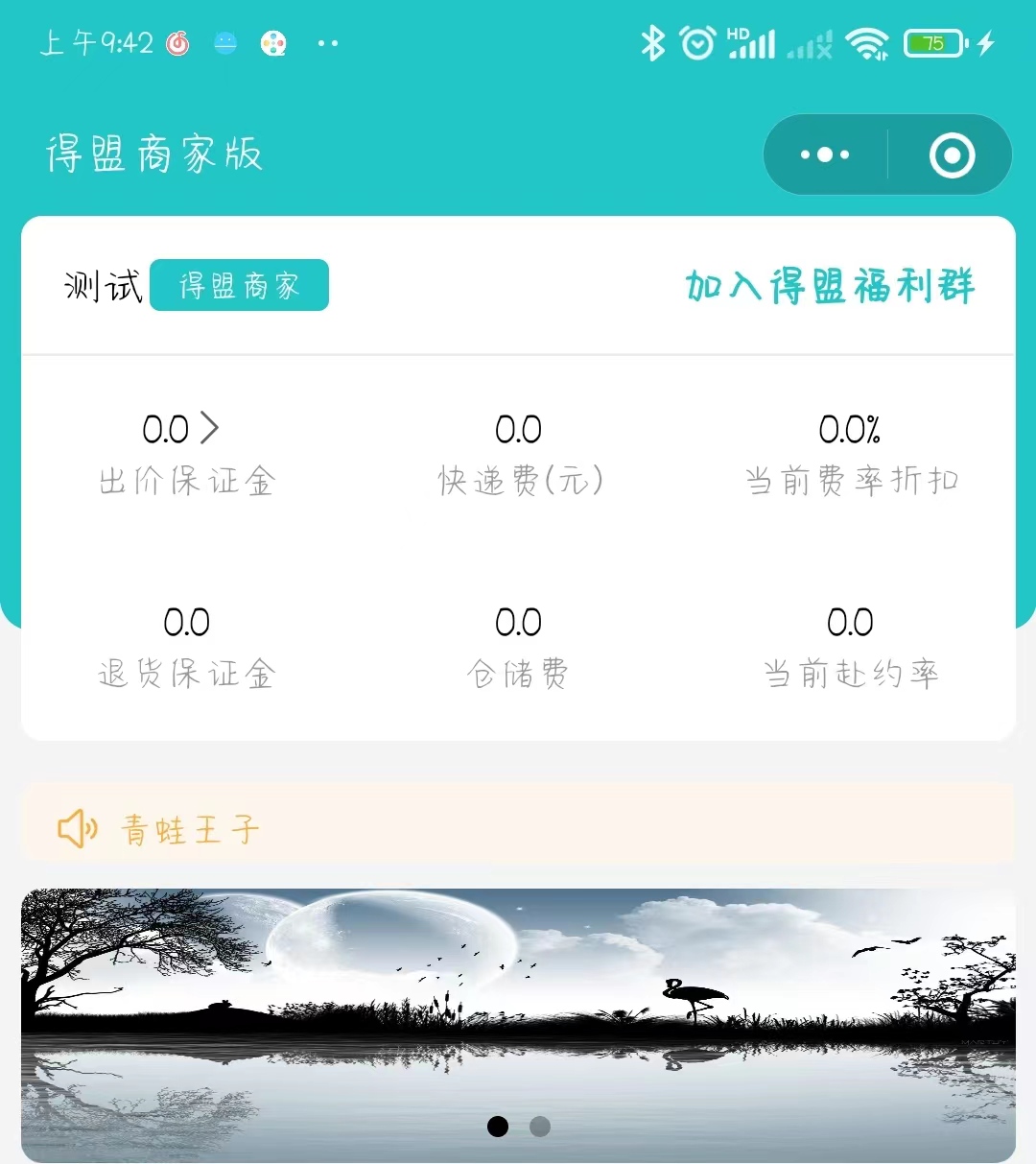
Task: Open the 青蛙王子 announcement bar
Action: point(518,828)
